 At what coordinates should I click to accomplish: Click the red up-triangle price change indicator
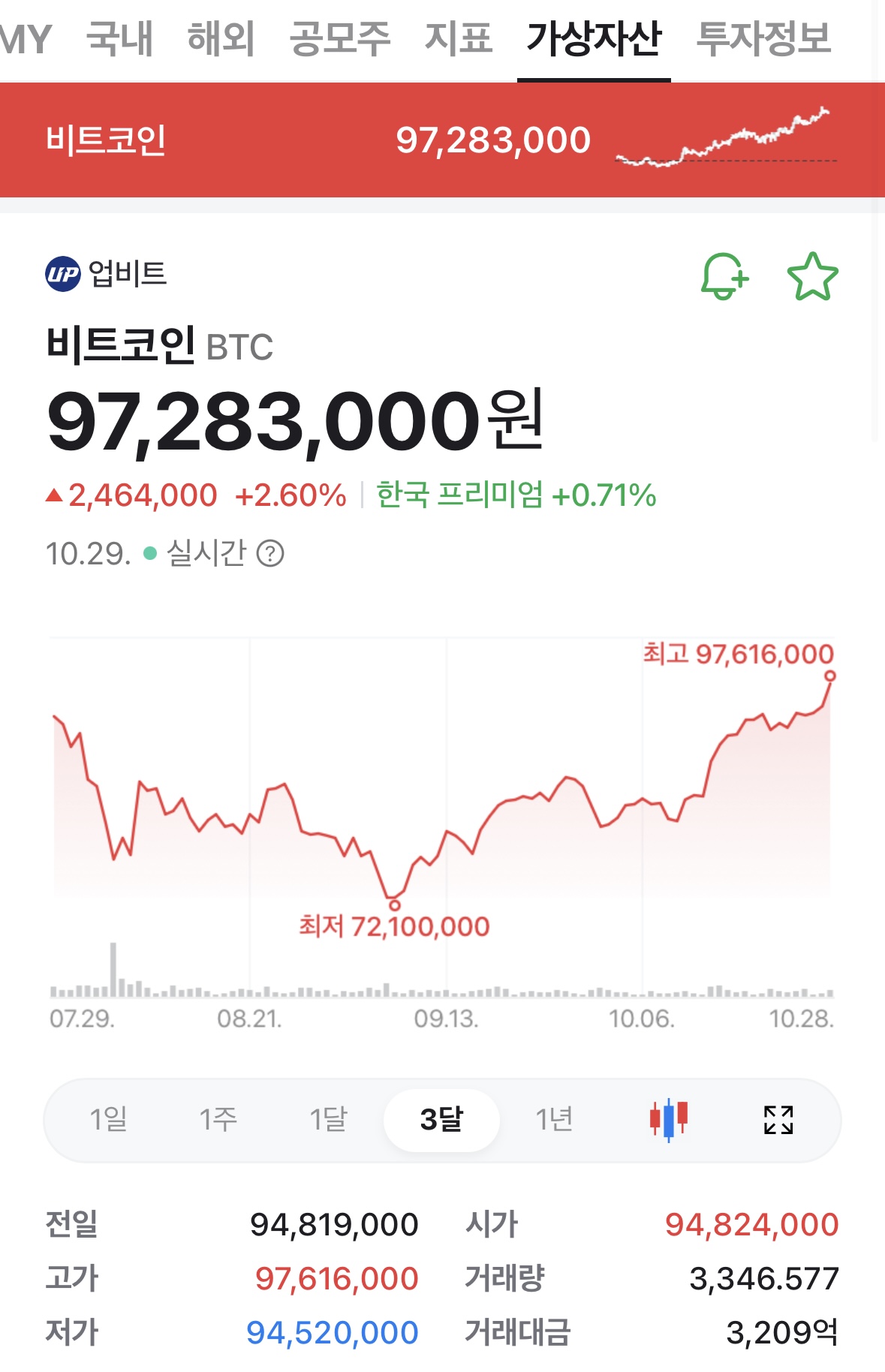click(x=55, y=495)
